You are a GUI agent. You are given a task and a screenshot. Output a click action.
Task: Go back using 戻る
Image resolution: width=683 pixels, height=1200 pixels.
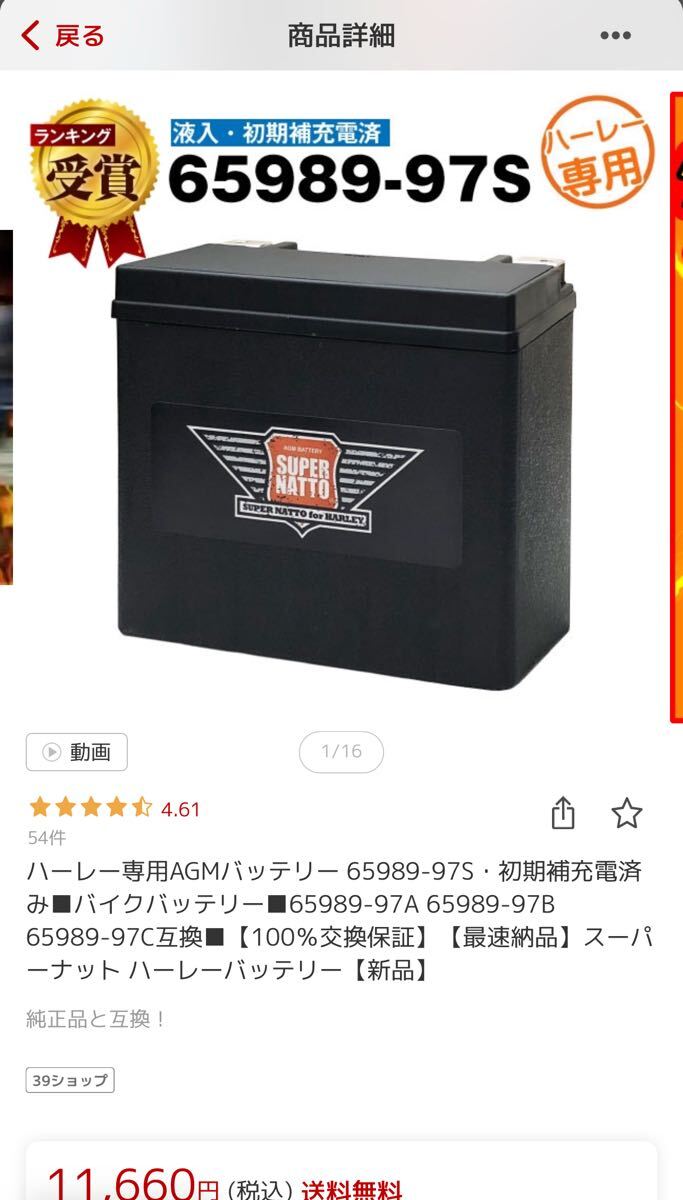click(62, 36)
